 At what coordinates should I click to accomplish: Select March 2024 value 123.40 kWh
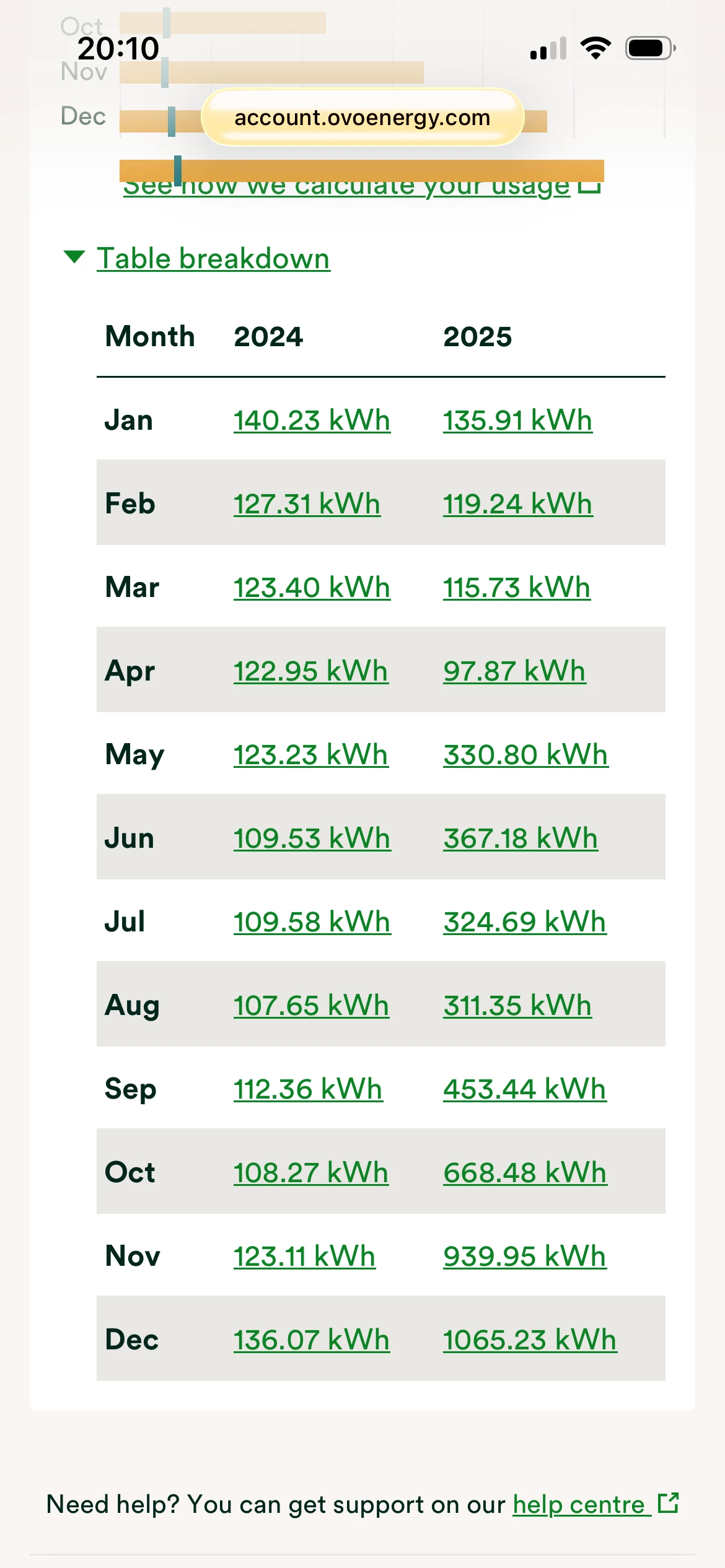click(312, 588)
